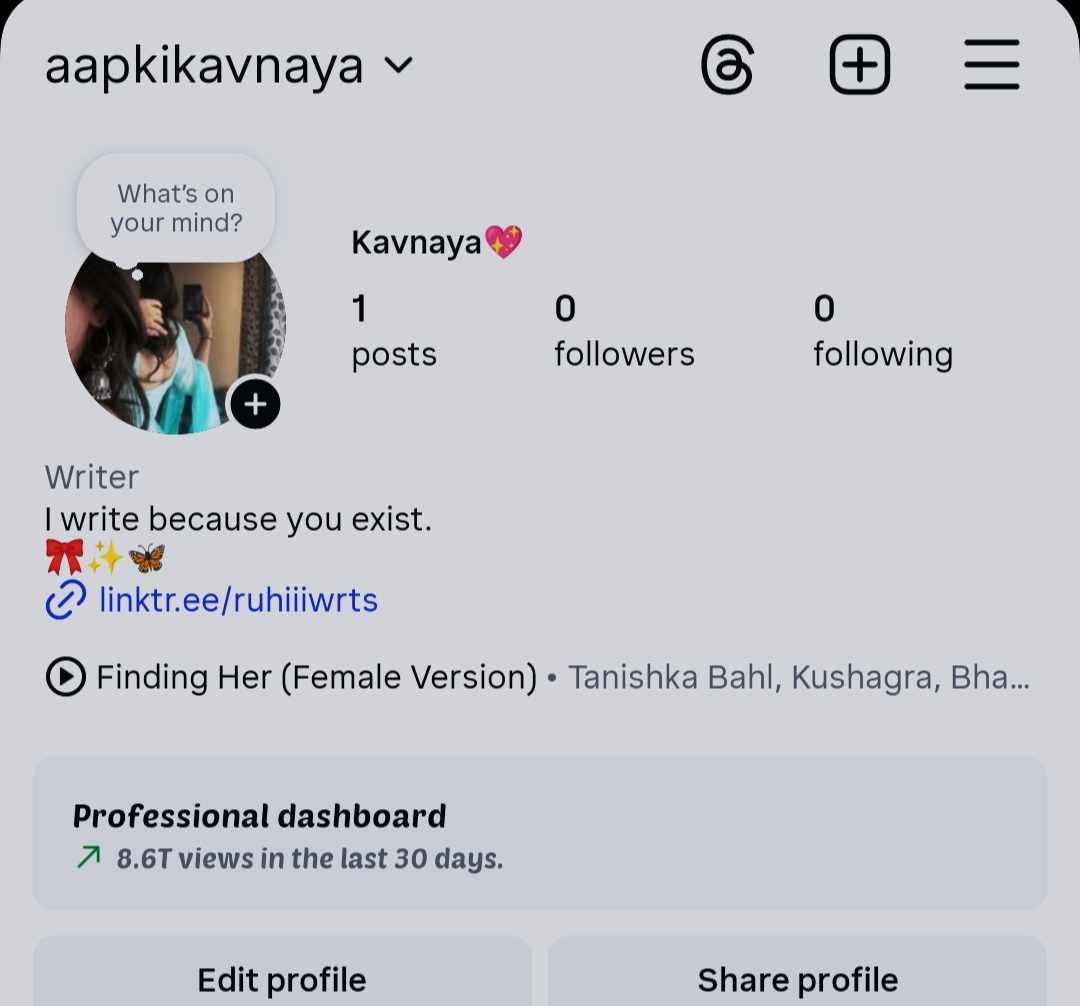Viewport: 1080px width, 1006px height.
Task: Share profile with others
Action: coord(797,978)
